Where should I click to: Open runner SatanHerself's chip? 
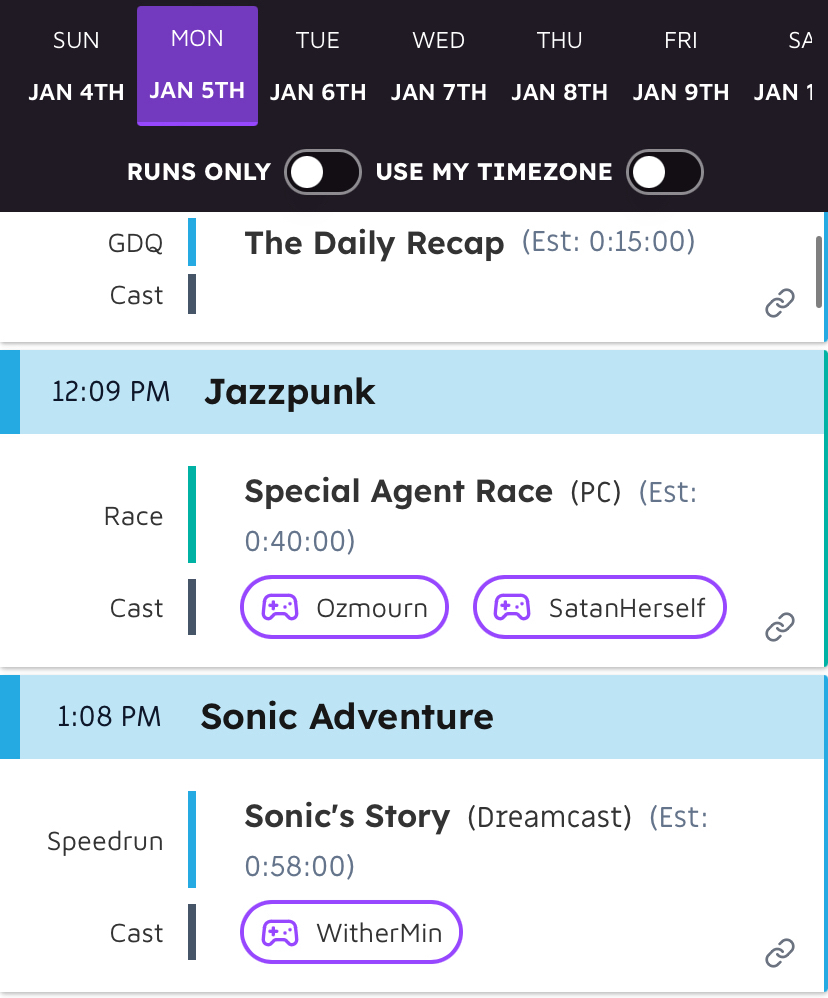tap(599, 607)
